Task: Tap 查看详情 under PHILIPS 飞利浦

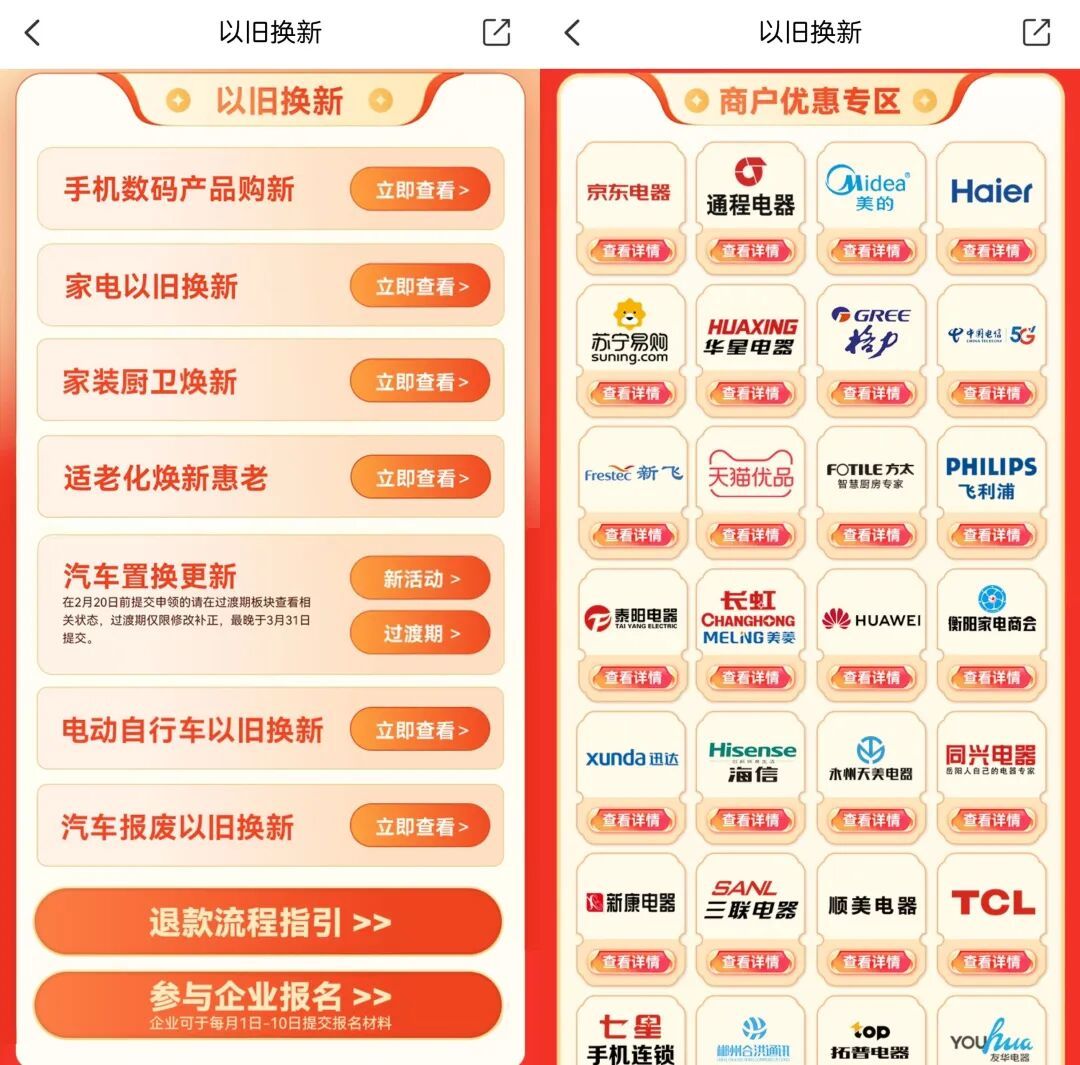Action: click(x=991, y=535)
